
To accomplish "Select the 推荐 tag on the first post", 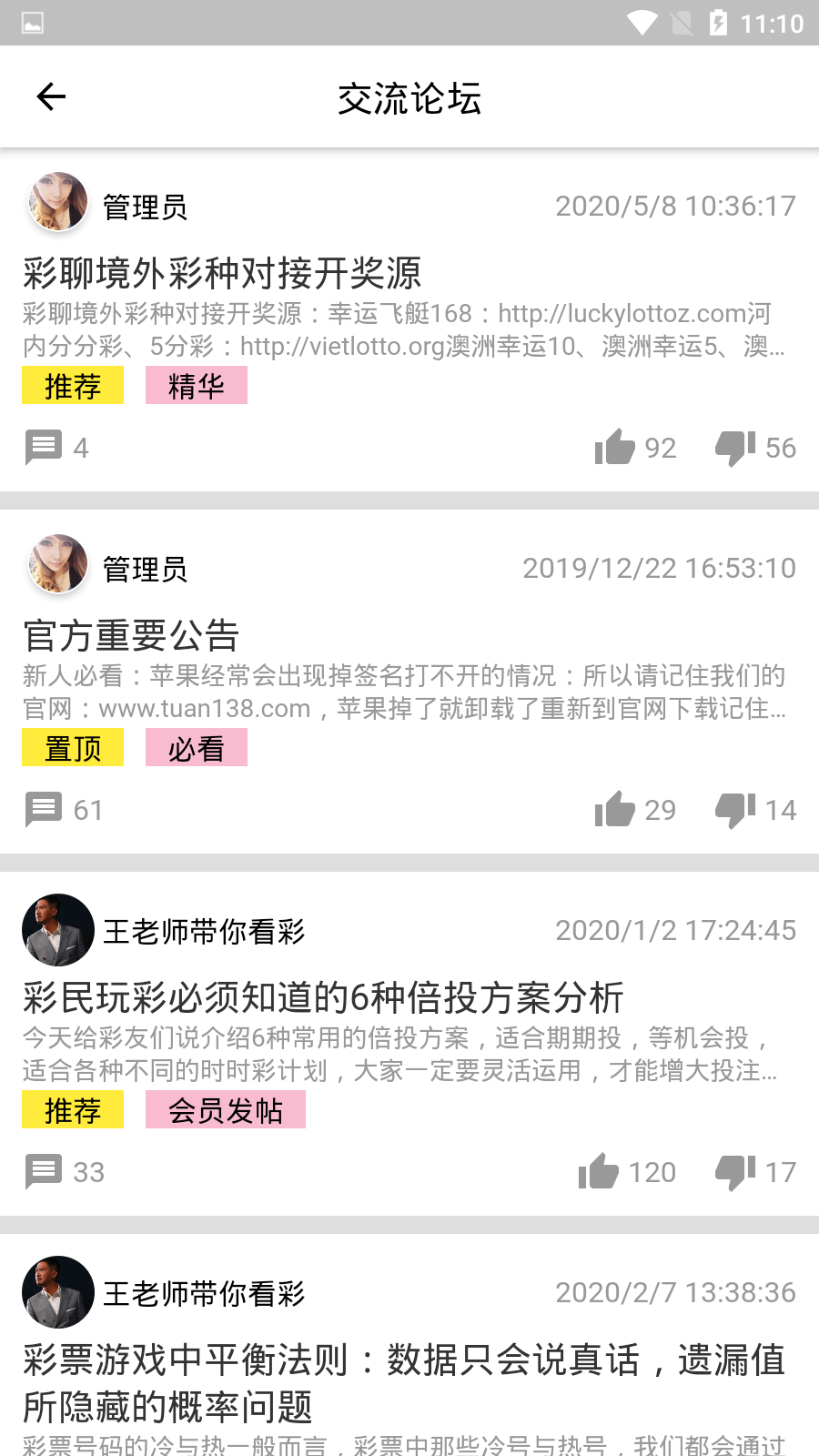I will 73,386.
